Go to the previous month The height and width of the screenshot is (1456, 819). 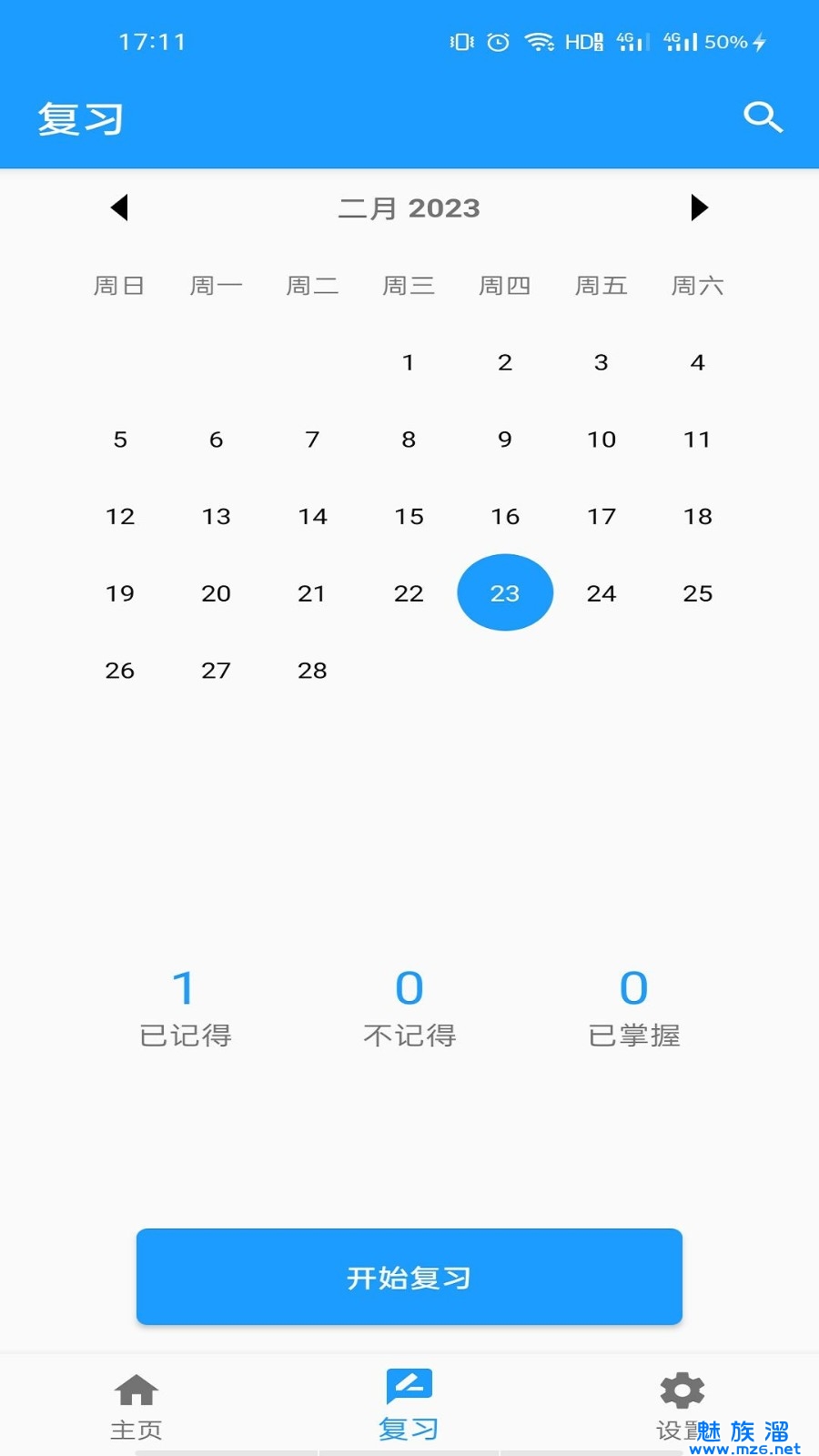(119, 207)
